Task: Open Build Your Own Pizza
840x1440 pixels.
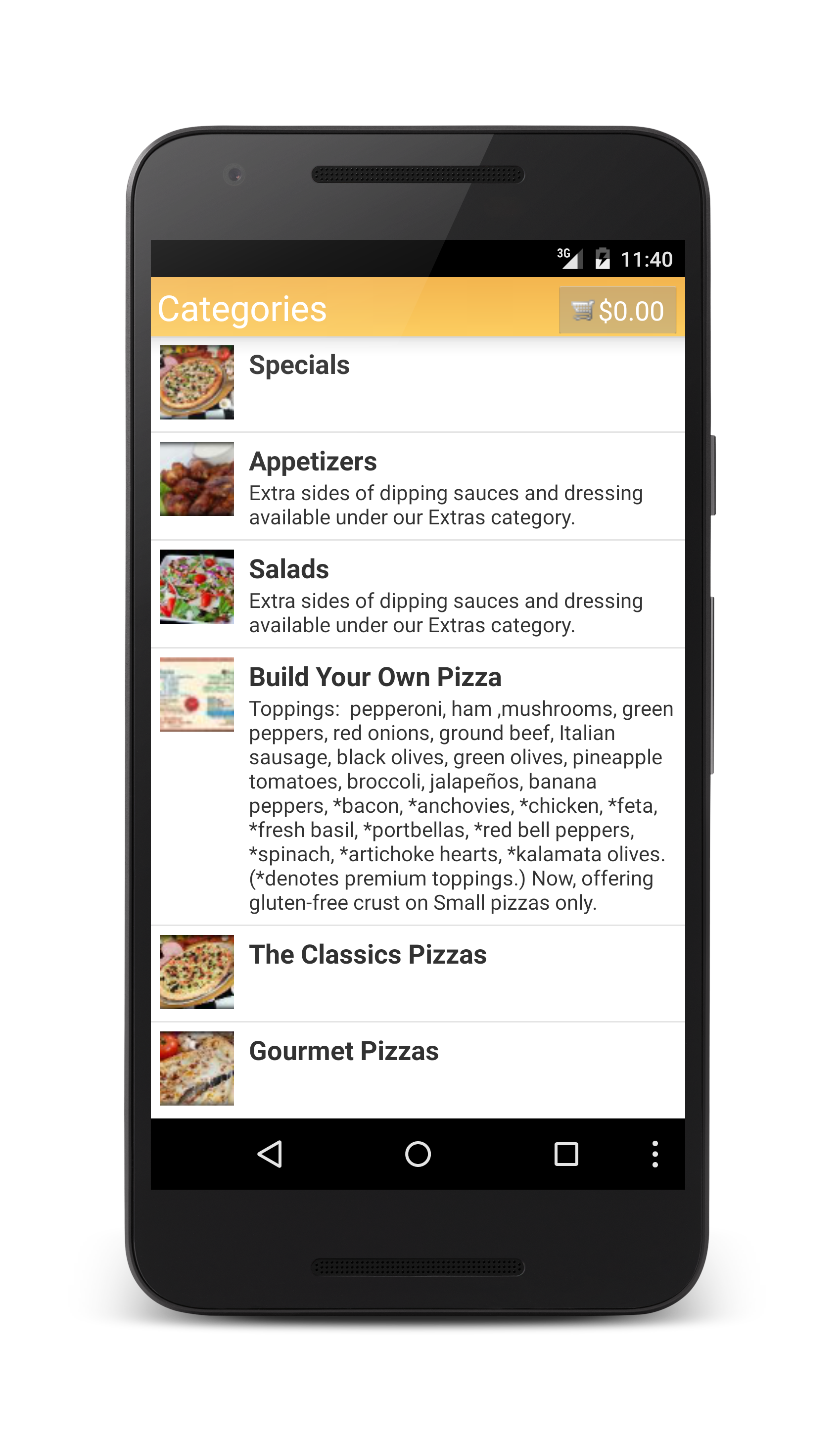Action: pos(417,786)
